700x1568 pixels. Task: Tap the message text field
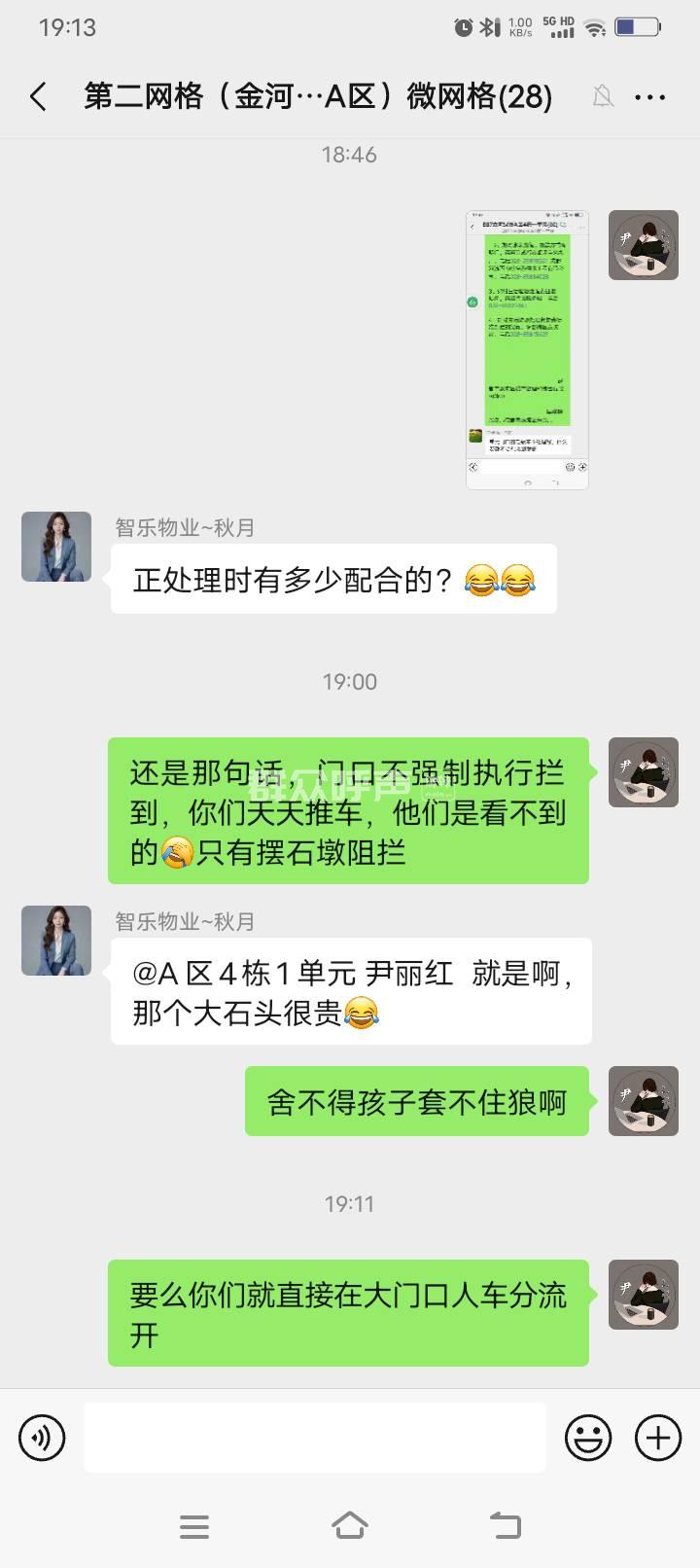click(314, 1438)
